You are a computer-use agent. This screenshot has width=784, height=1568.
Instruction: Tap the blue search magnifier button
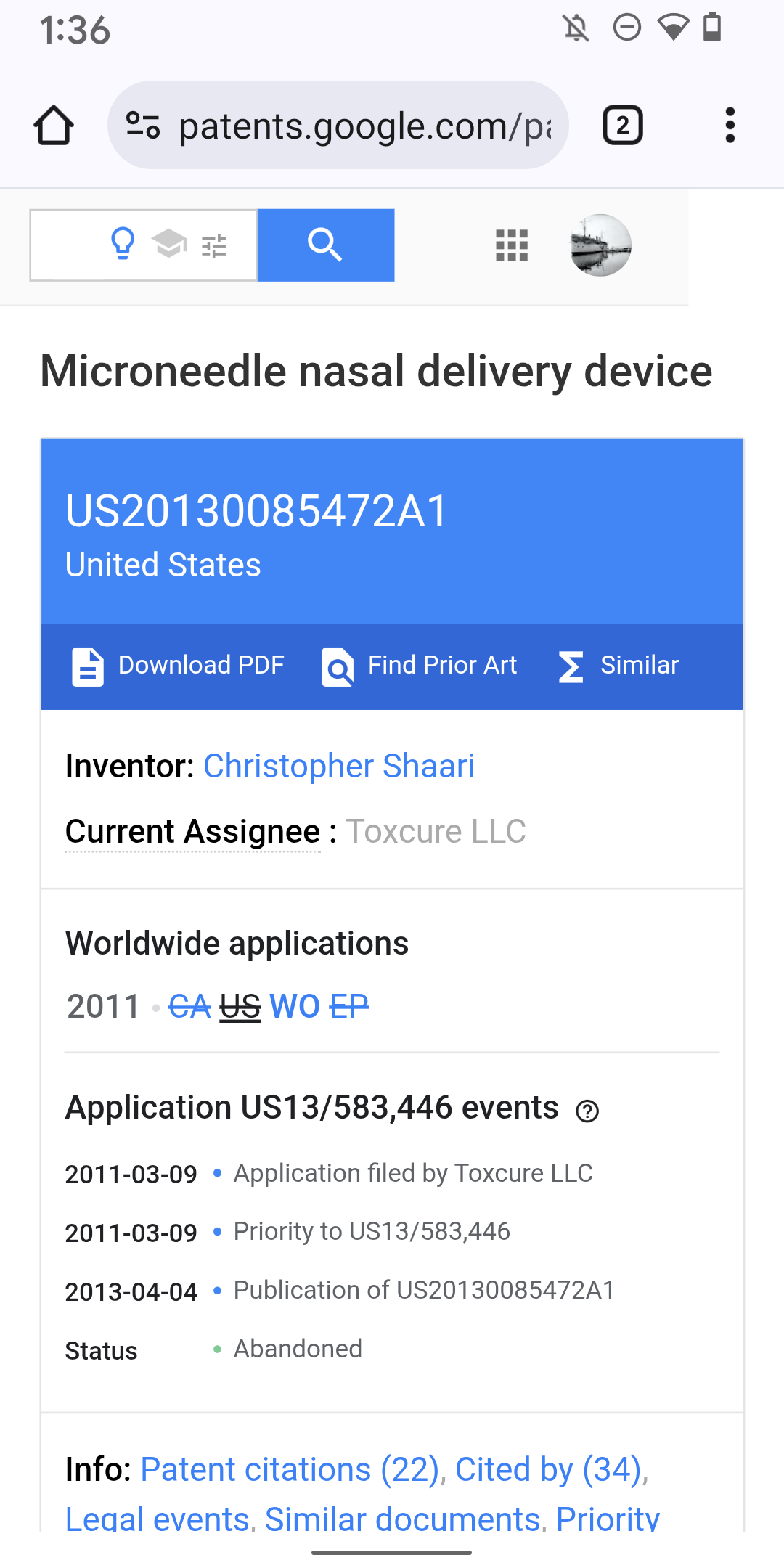(x=325, y=245)
